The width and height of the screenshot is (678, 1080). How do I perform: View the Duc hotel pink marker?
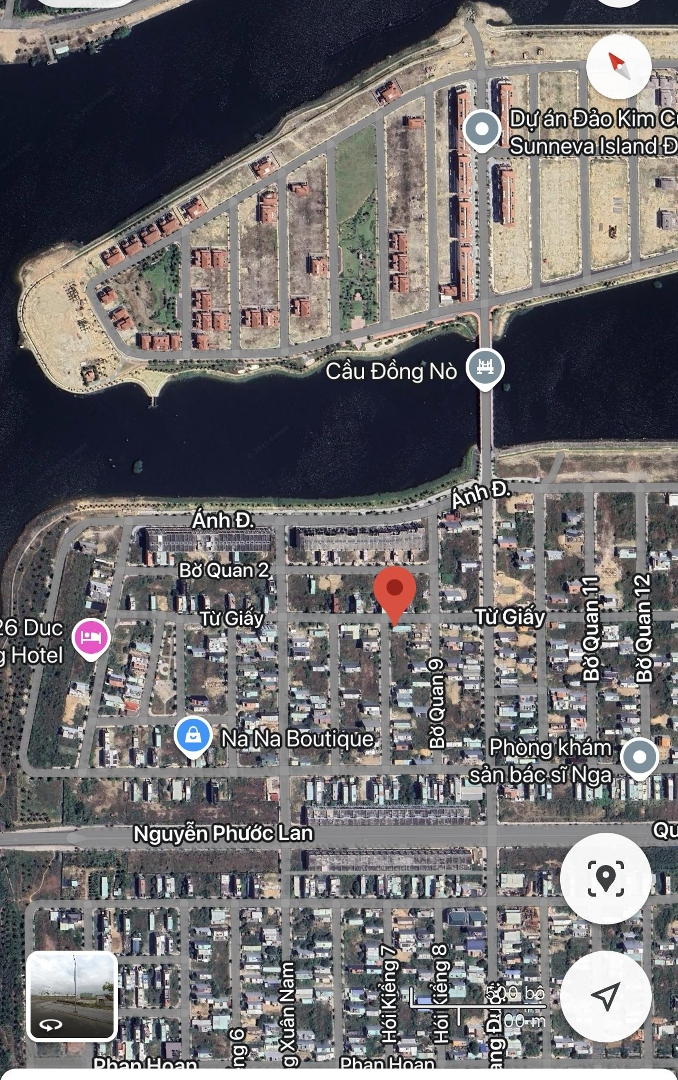91,636
